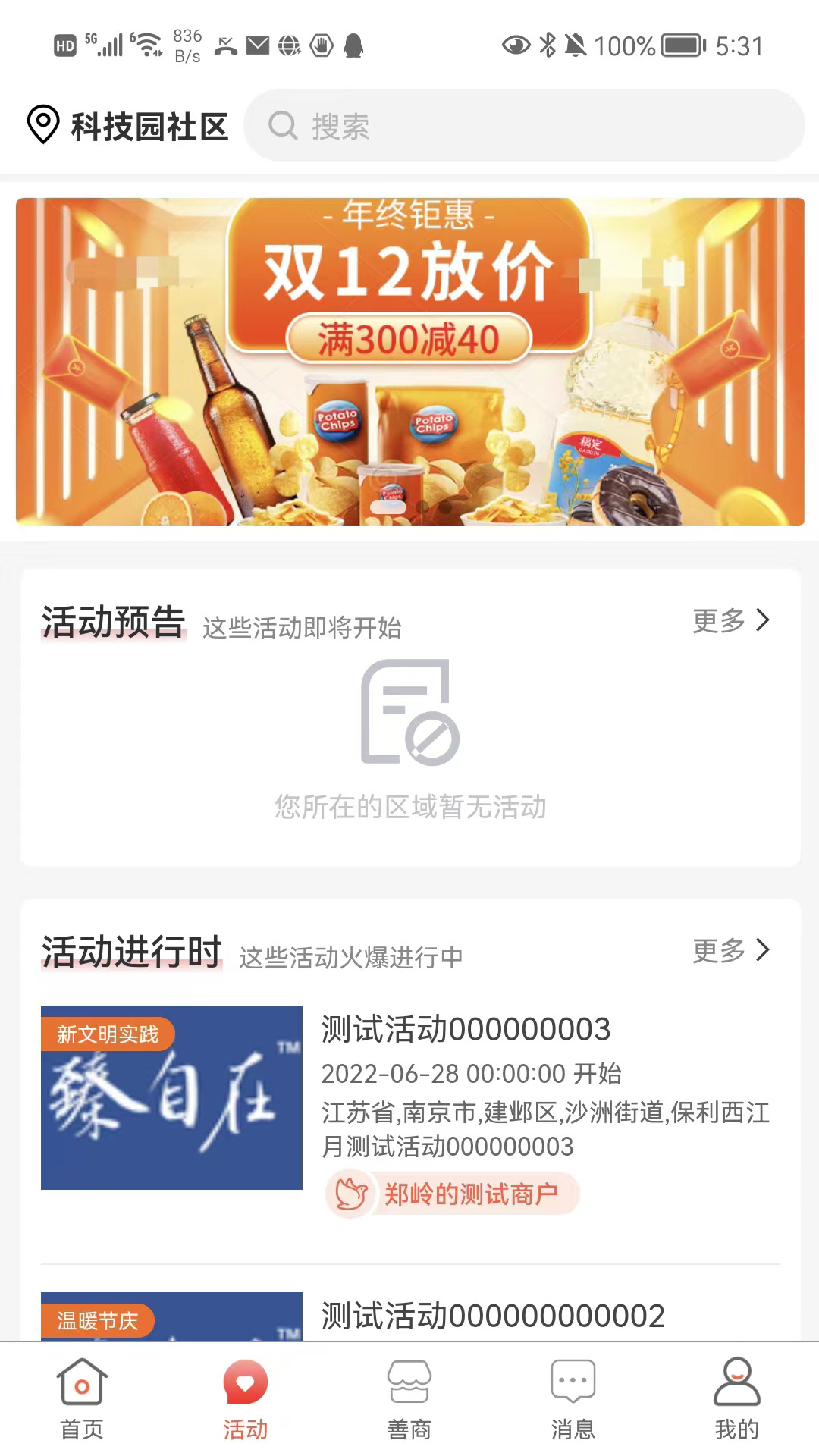Tap the 满300减40 coupon banner strip
This screenshot has width=819, height=1456.
(x=410, y=340)
